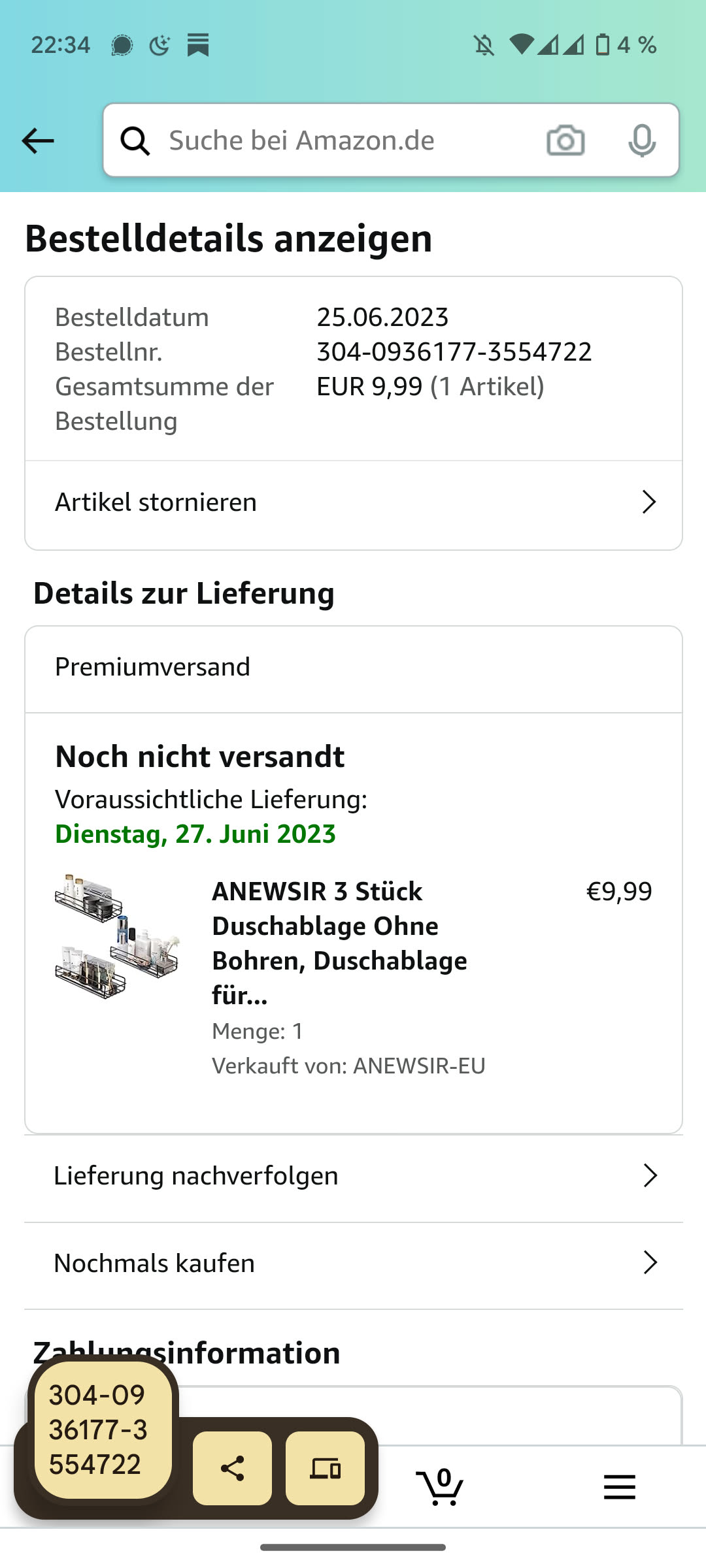The height and width of the screenshot is (1568, 706).
Task: Share the copied clipboard text
Action: click(x=232, y=1469)
